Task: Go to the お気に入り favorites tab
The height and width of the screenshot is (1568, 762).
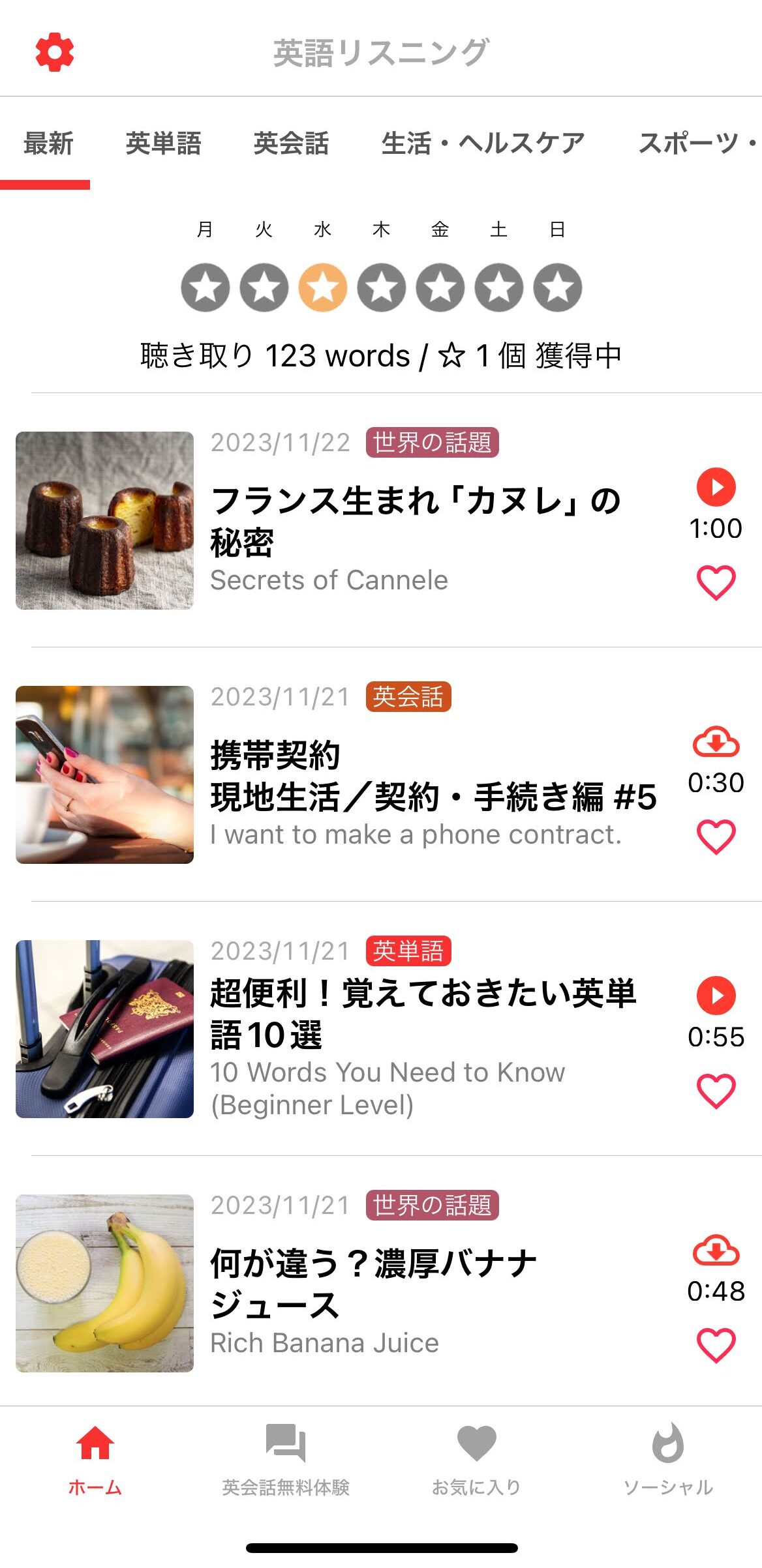Action: click(476, 1459)
